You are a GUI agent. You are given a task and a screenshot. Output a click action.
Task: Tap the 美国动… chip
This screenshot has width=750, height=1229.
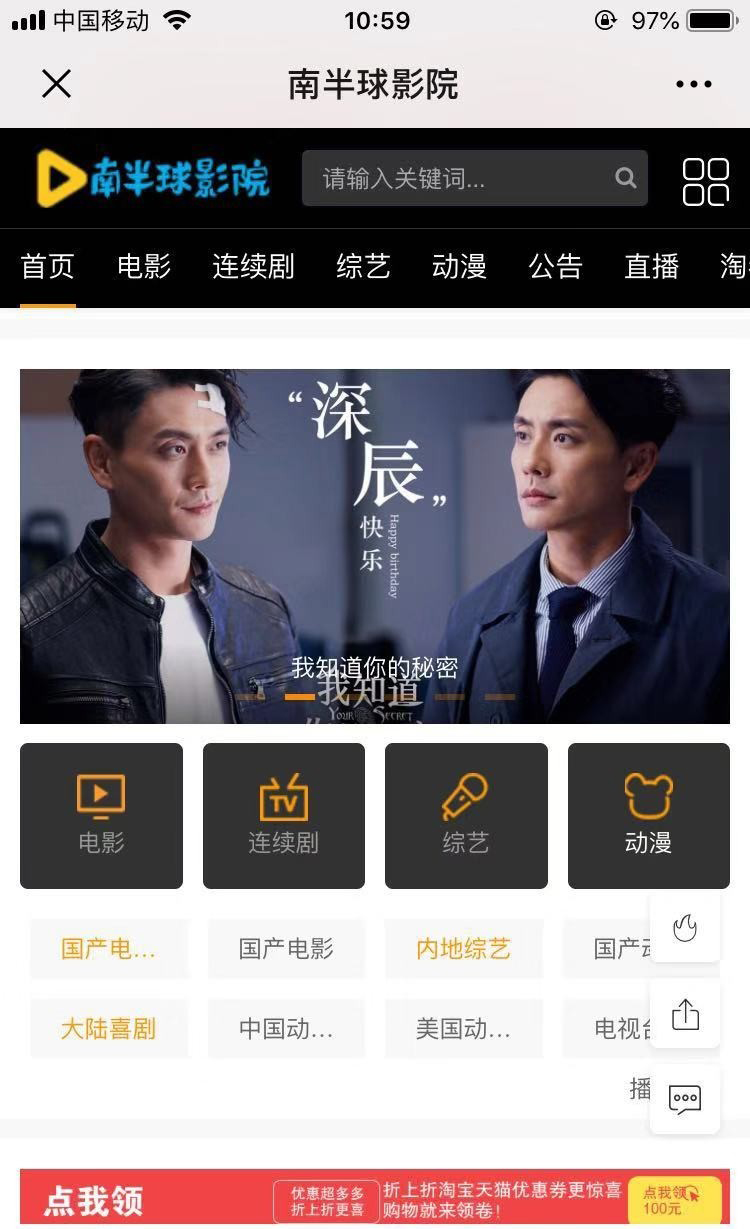click(x=463, y=1028)
